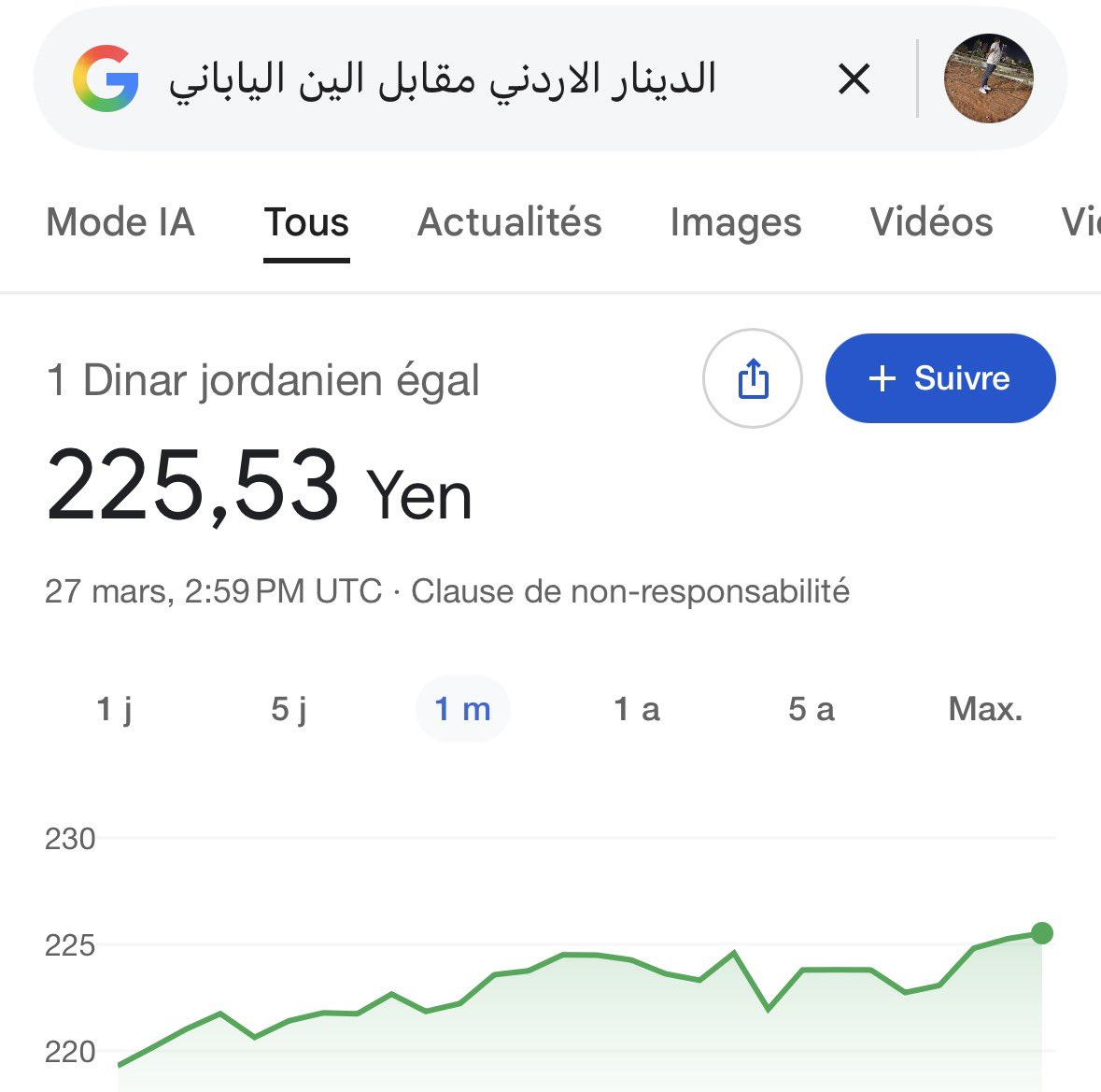
Task: Choose the 1 m chart range
Action: click(x=462, y=709)
